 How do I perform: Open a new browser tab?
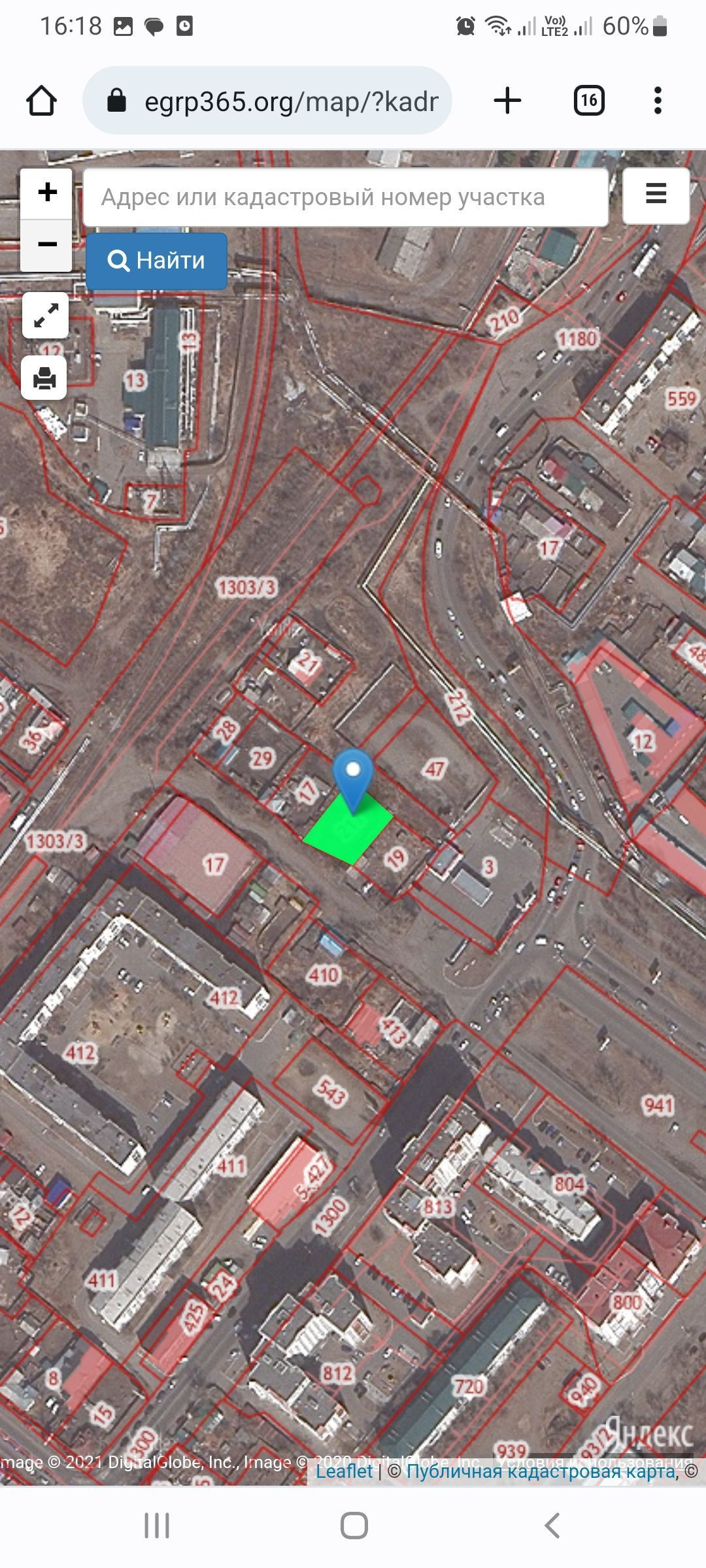507,101
